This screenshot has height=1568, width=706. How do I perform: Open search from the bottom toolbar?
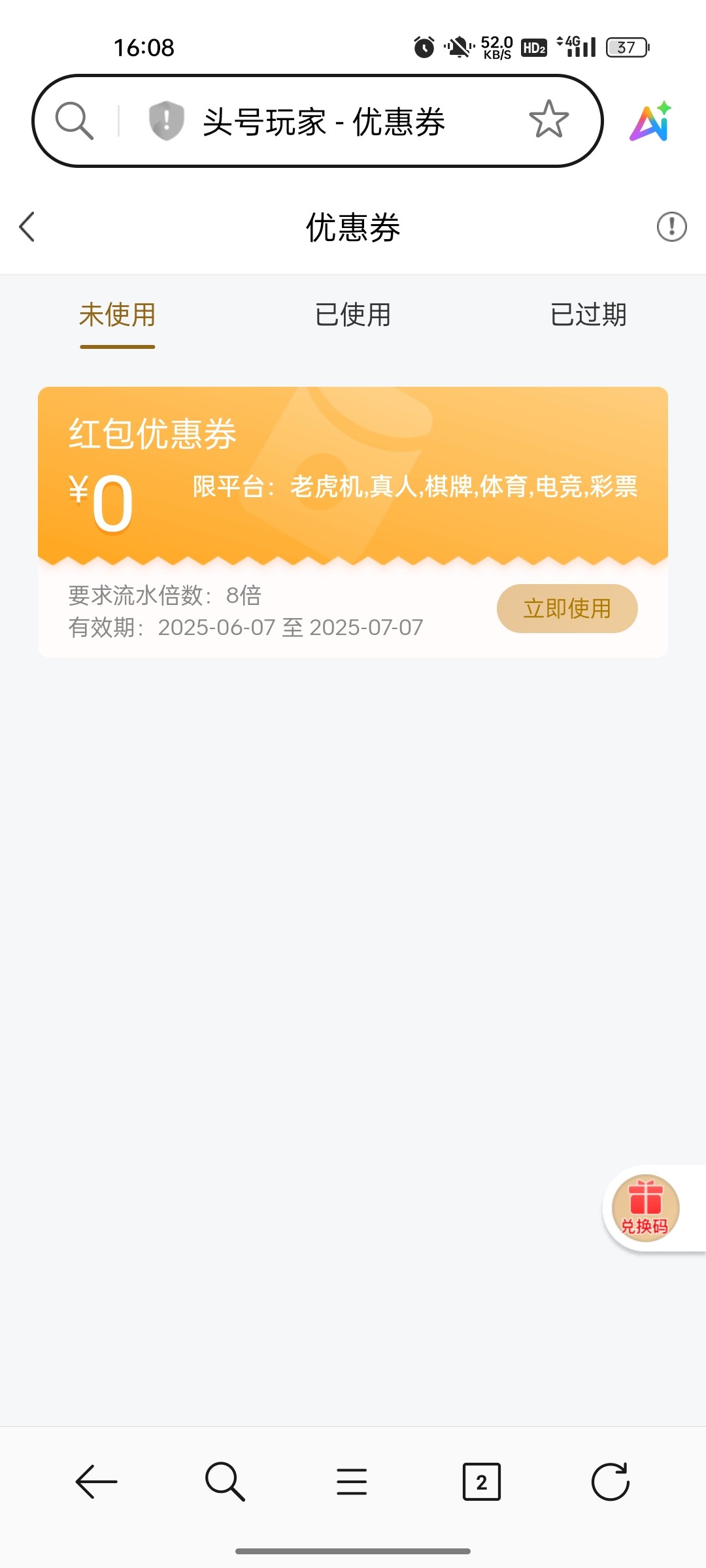pos(225,1481)
